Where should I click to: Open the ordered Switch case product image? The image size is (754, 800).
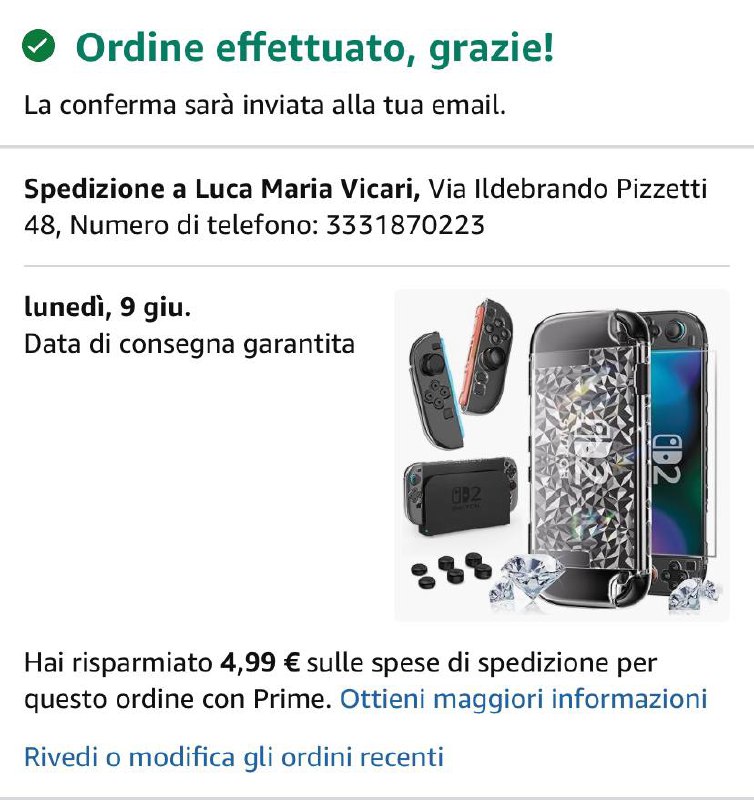tap(562, 455)
